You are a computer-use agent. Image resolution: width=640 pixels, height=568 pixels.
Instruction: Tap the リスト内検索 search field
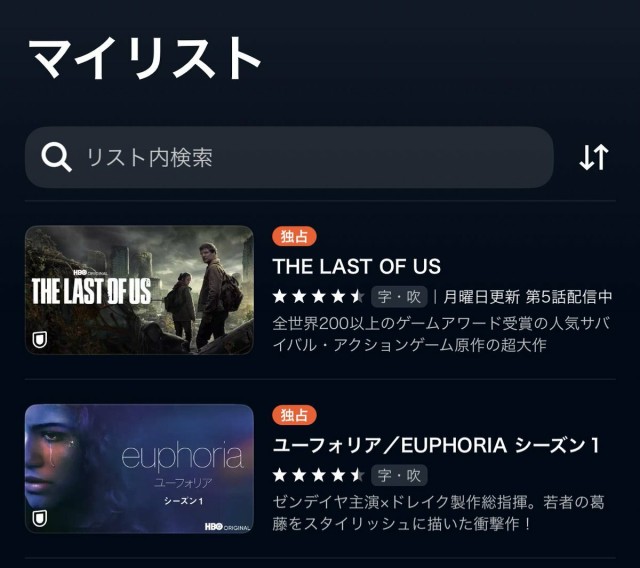(x=288, y=157)
